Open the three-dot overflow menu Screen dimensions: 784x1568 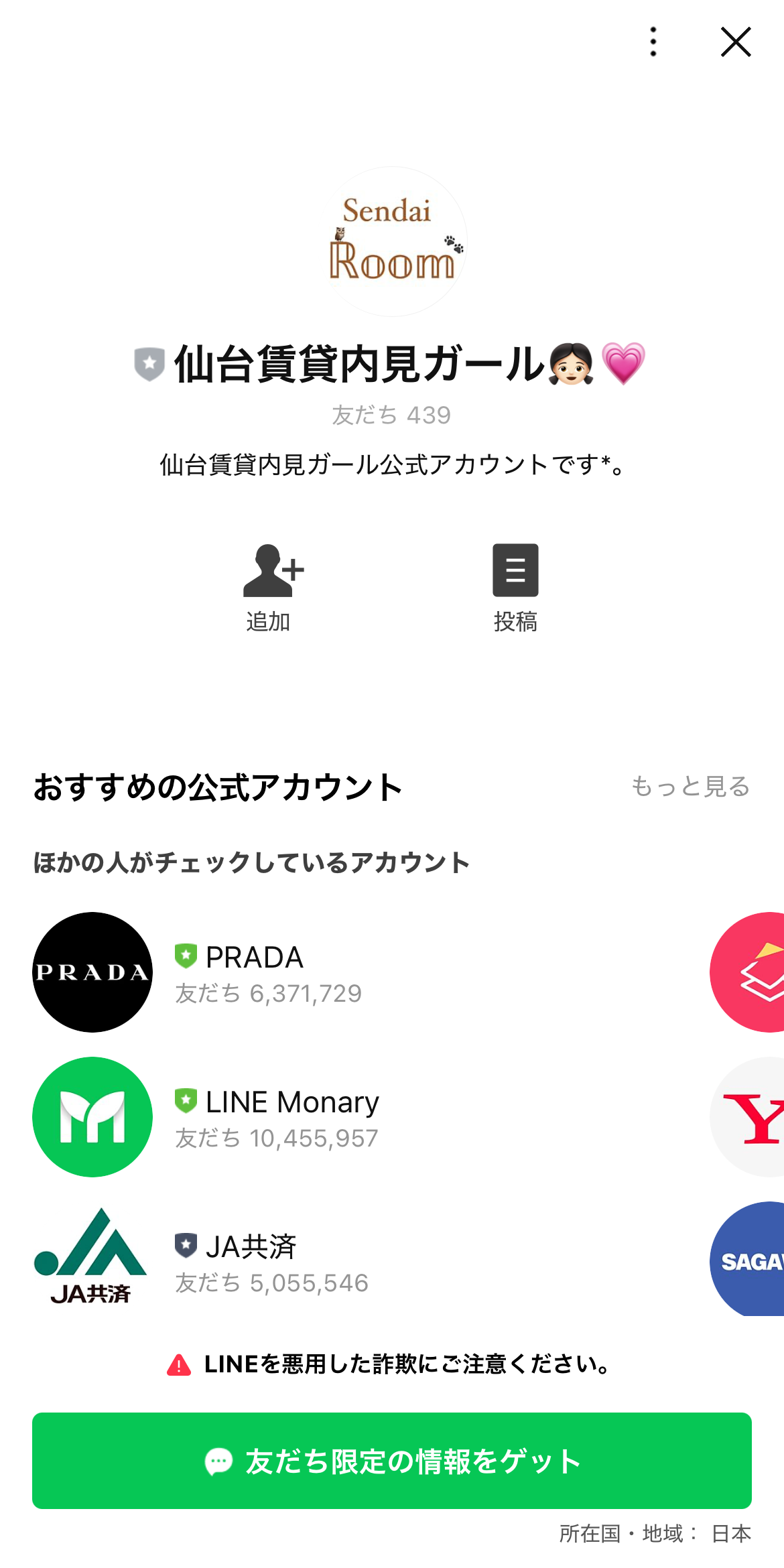coord(653,42)
